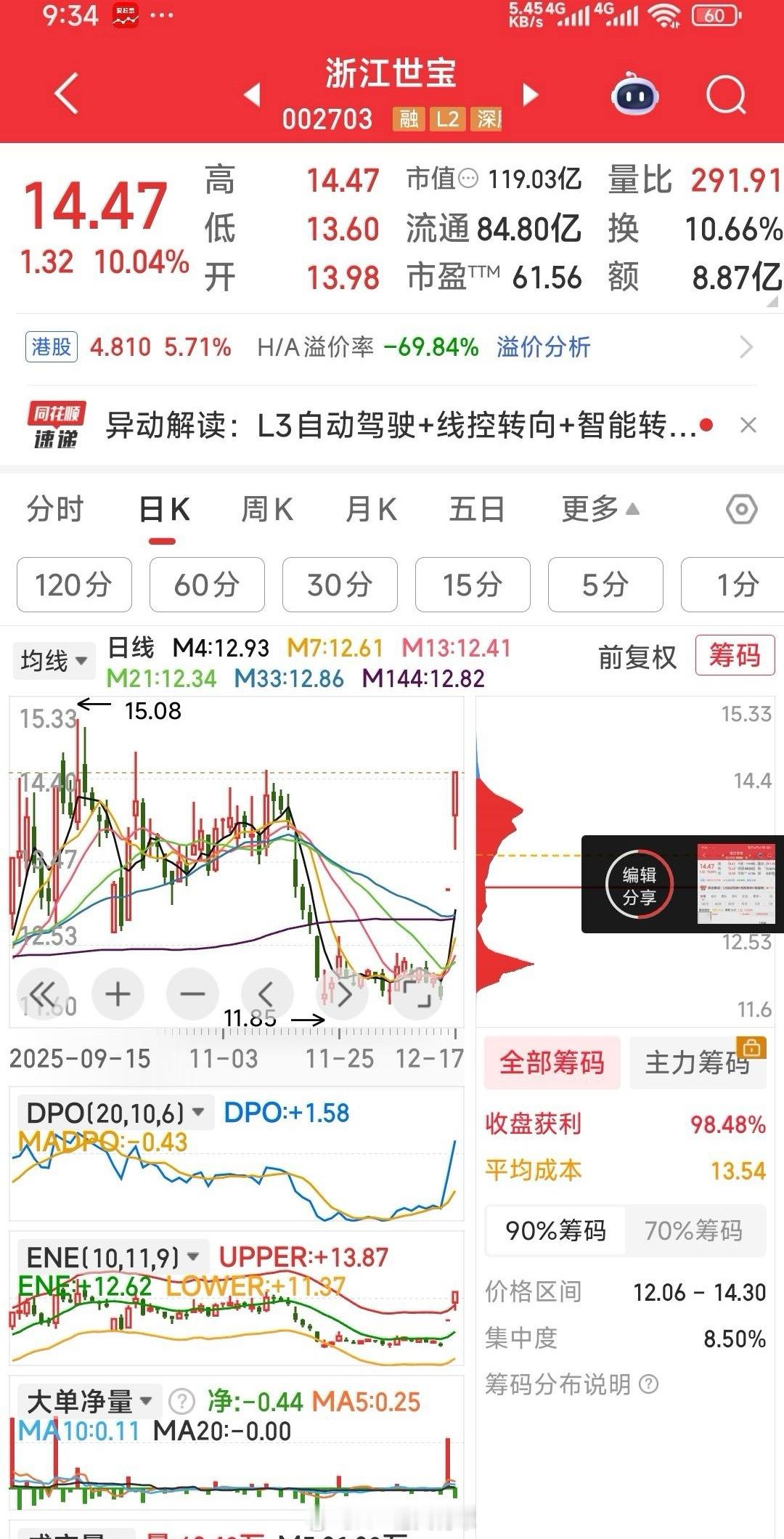Open the AI assistant robot icon
784x1539 pixels.
click(x=633, y=95)
